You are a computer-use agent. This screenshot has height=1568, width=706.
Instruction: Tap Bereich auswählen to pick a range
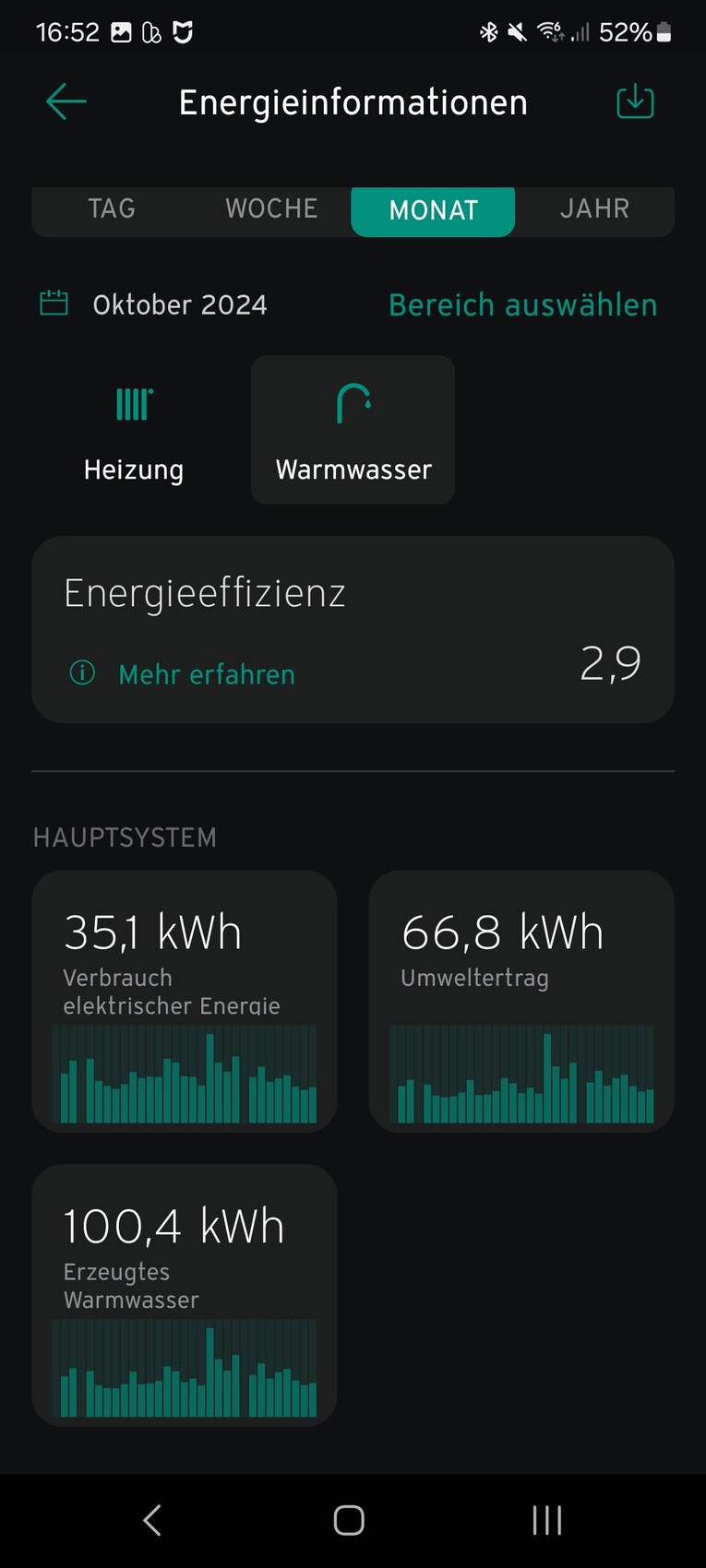pyautogui.click(x=522, y=305)
